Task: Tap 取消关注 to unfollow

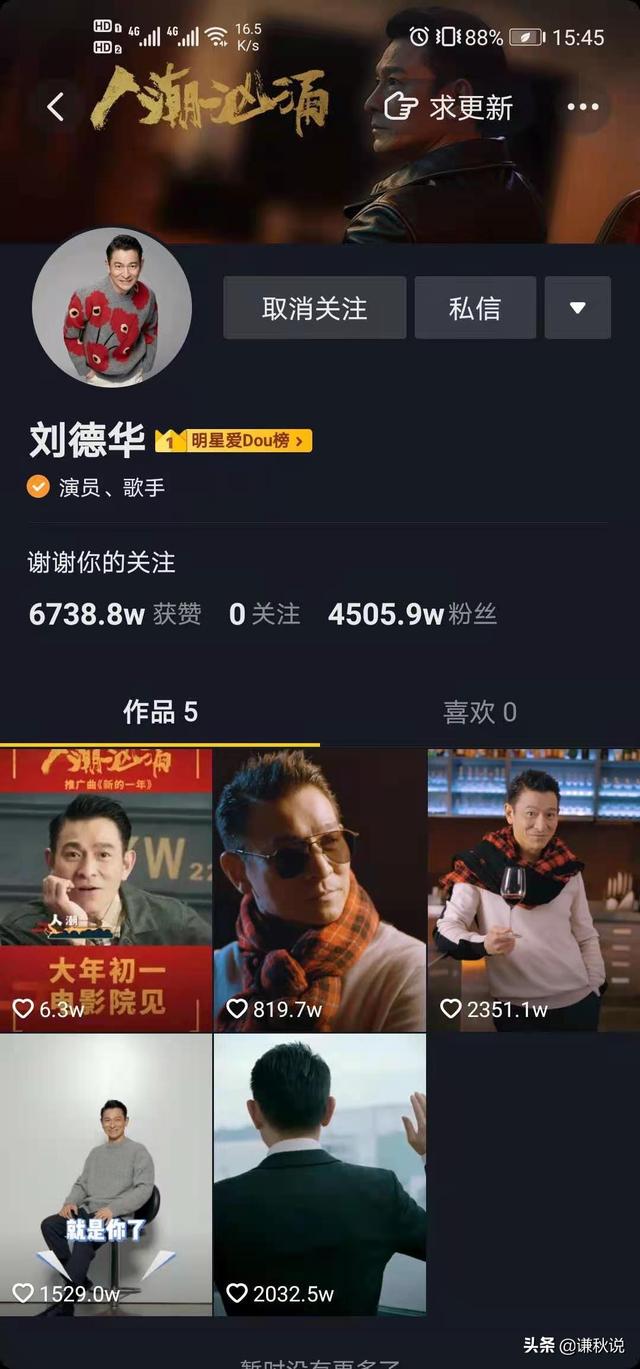Action: point(315,308)
